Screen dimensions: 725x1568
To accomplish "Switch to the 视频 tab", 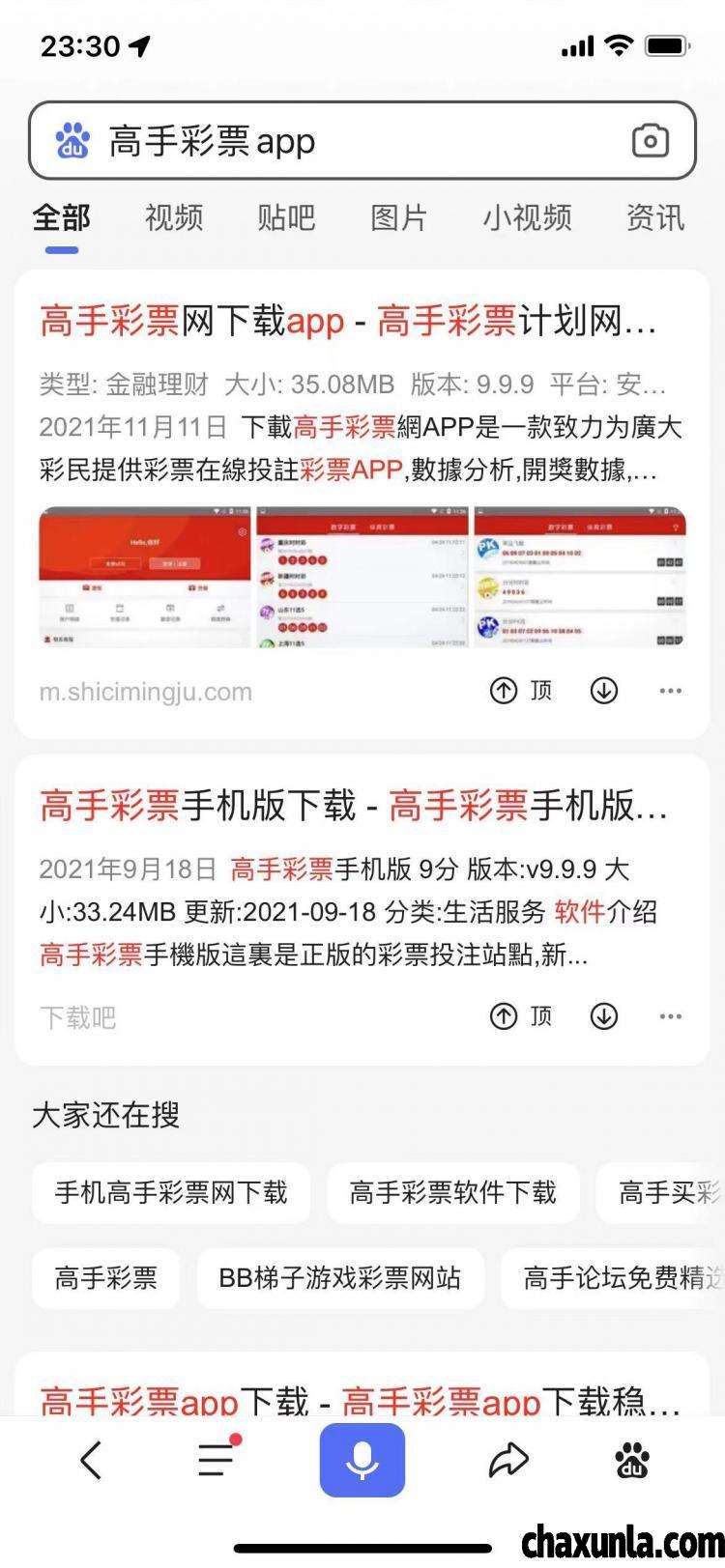I will point(172,218).
